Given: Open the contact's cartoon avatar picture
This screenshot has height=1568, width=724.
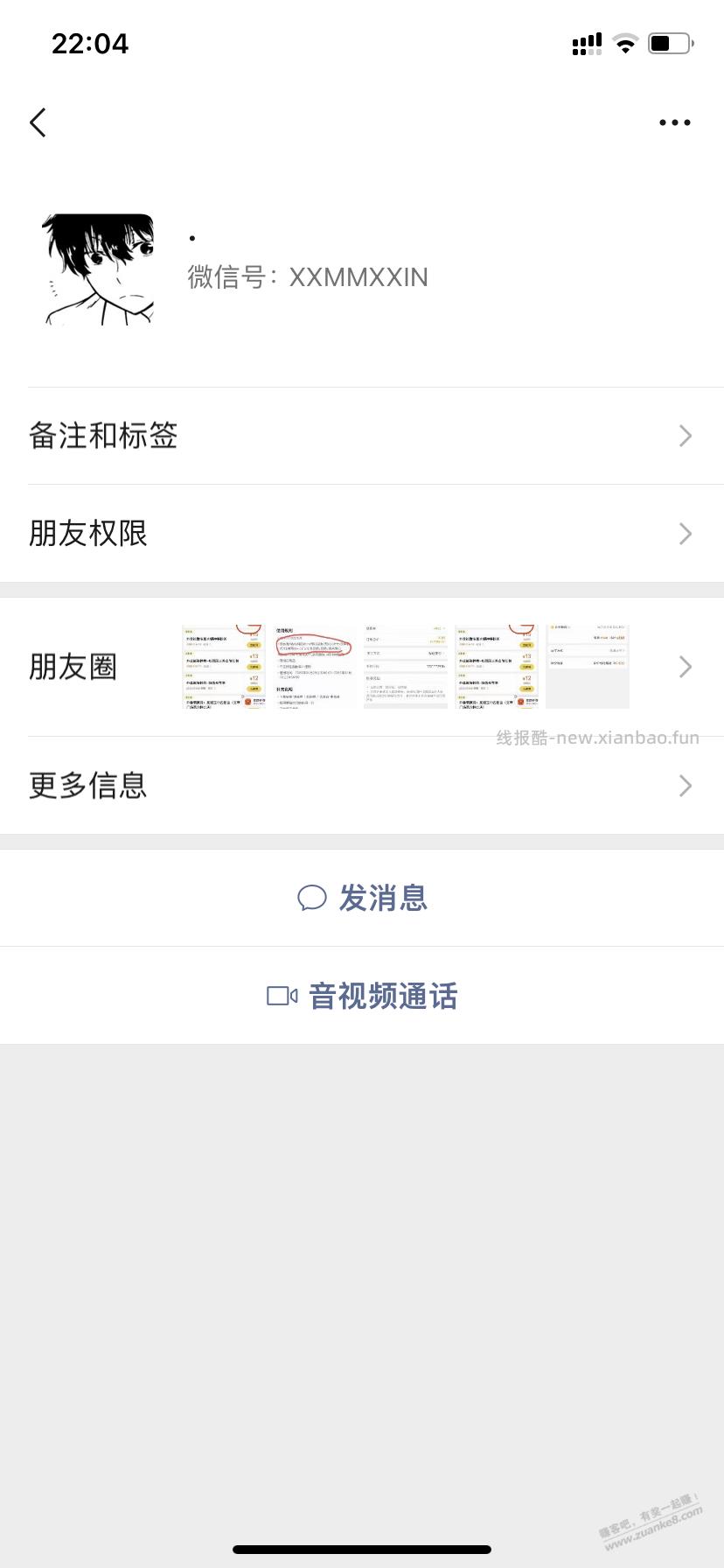Looking at the screenshot, I should tap(98, 269).
